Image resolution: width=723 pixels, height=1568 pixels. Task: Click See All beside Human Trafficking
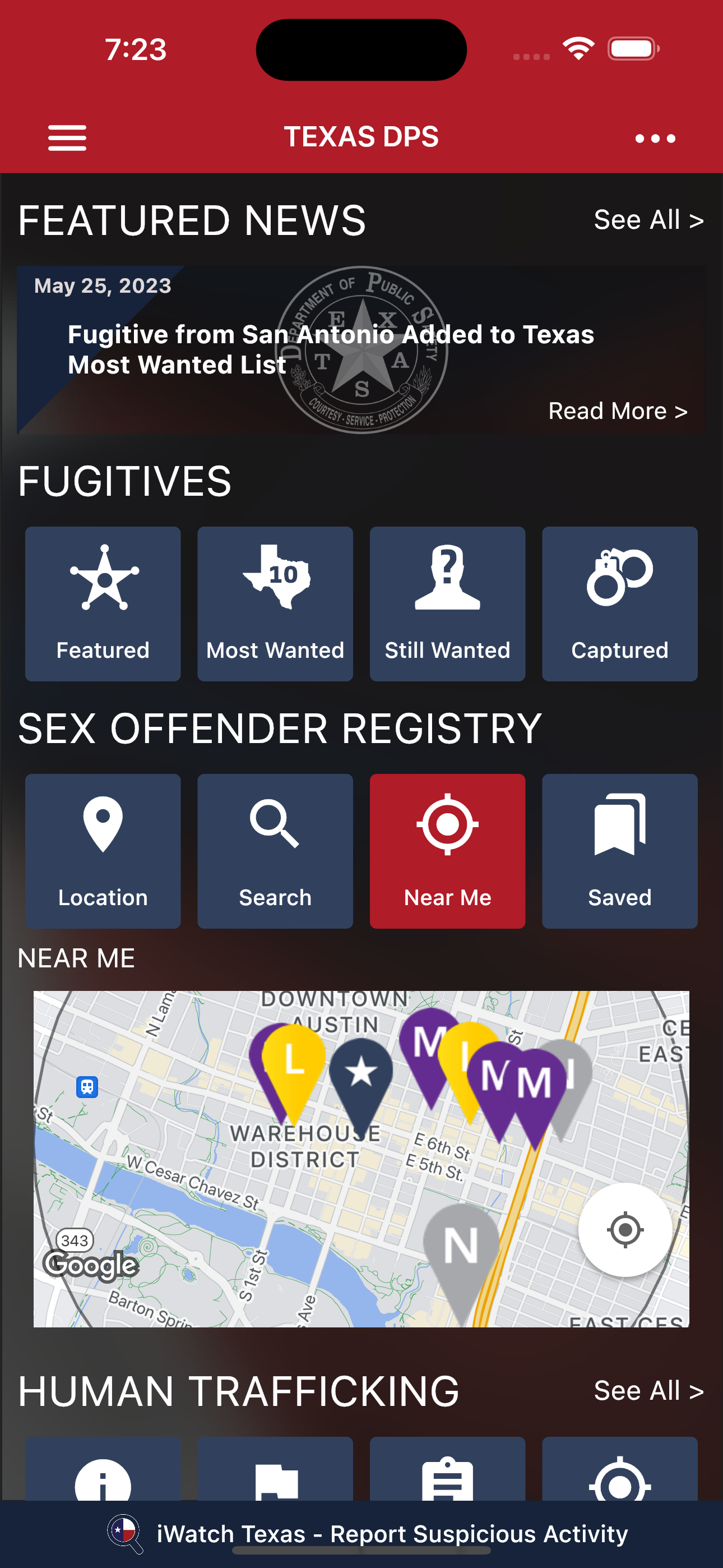(x=649, y=1391)
